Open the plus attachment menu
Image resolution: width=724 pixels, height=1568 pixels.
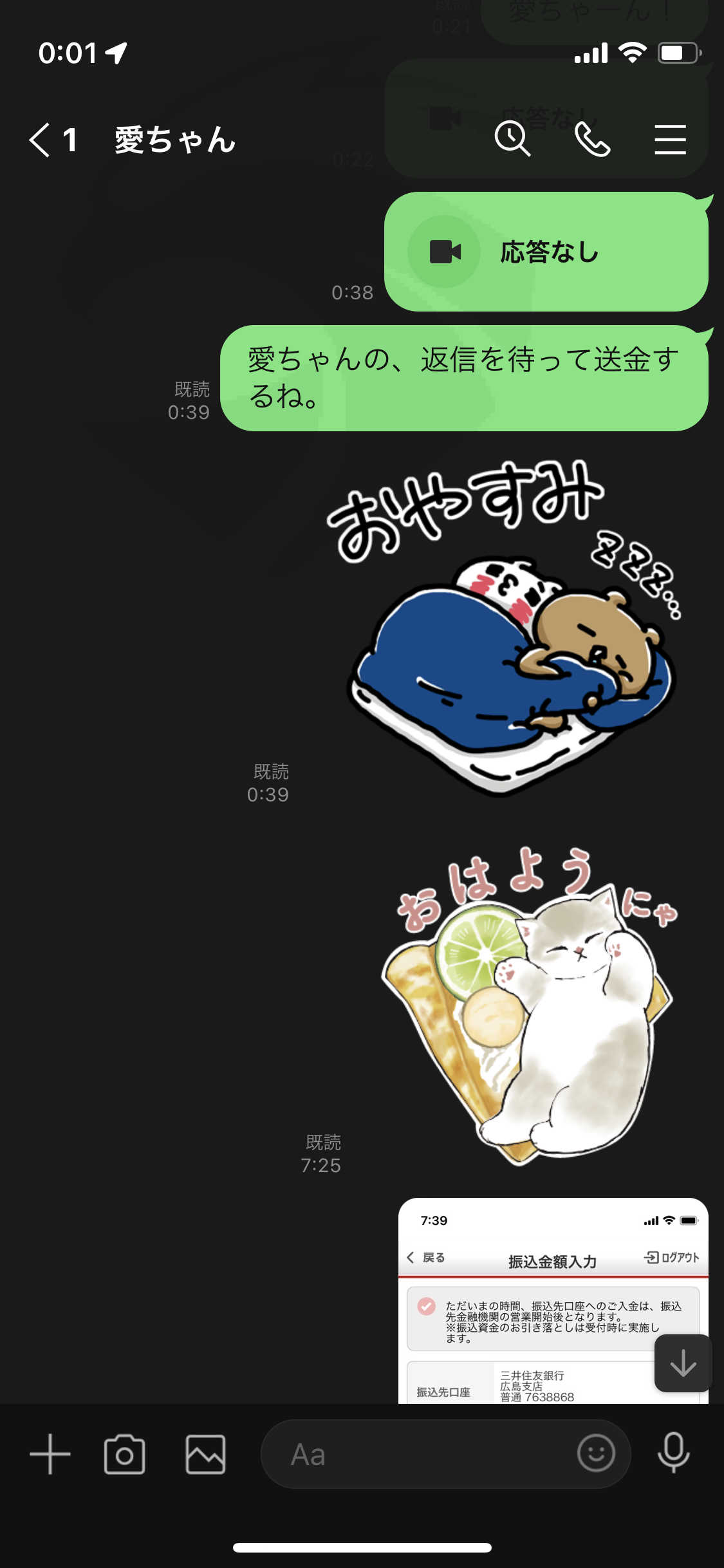click(x=50, y=1454)
